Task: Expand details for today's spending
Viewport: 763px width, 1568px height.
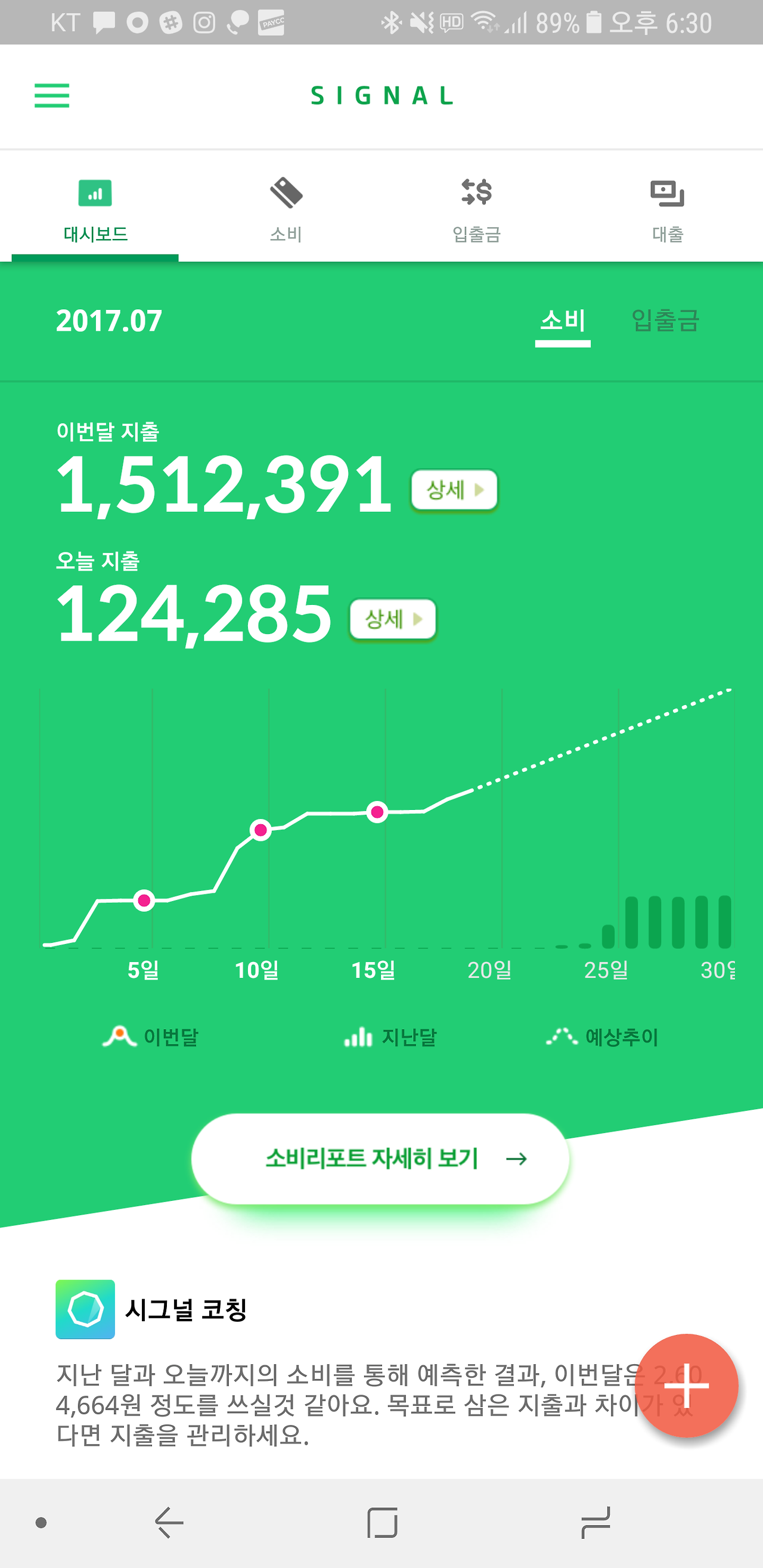Action: pyautogui.click(x=393, y=619)
